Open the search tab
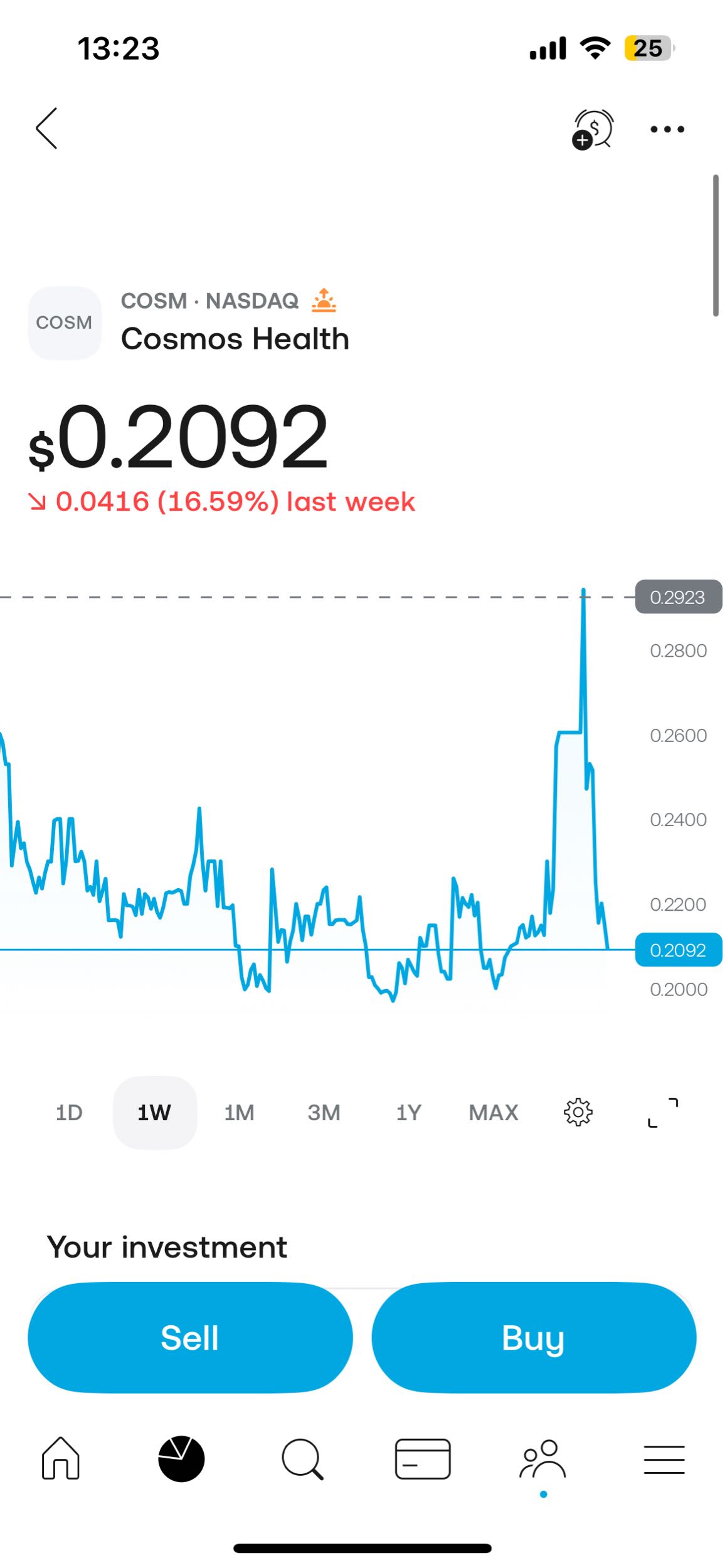 pos(302,1459)
